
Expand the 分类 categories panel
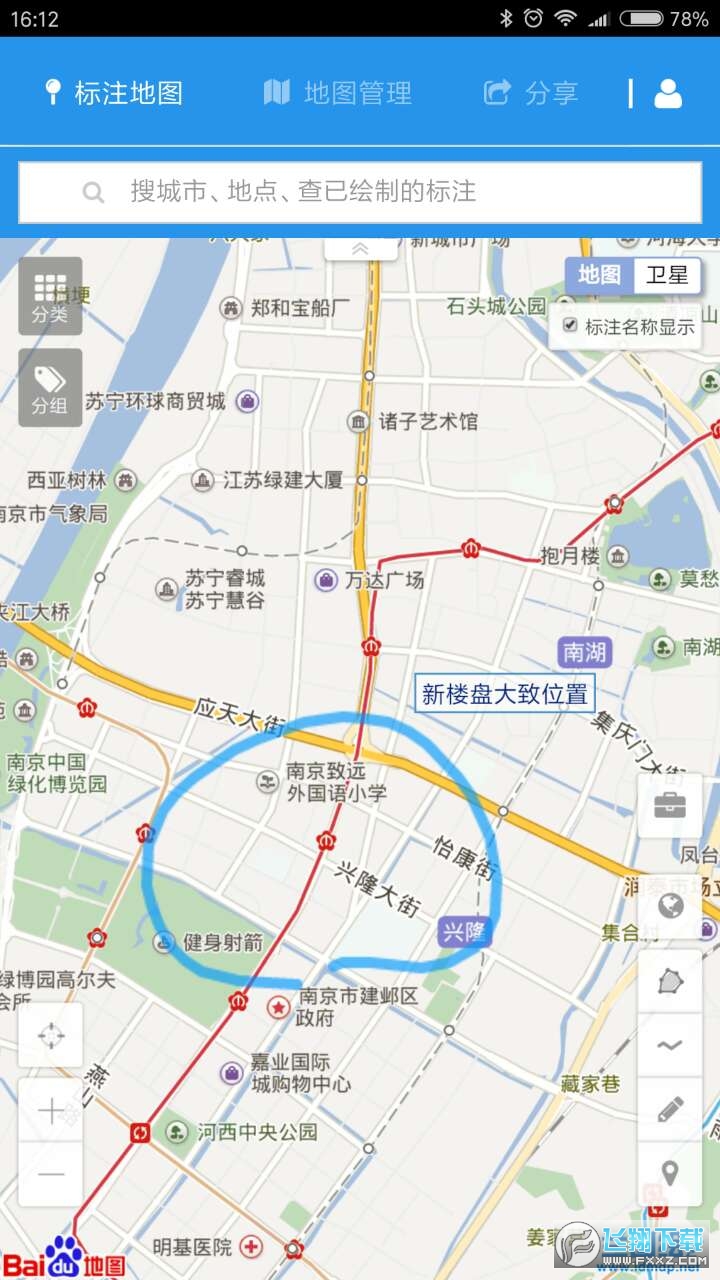pyautogui.click(x=50, y=296)
